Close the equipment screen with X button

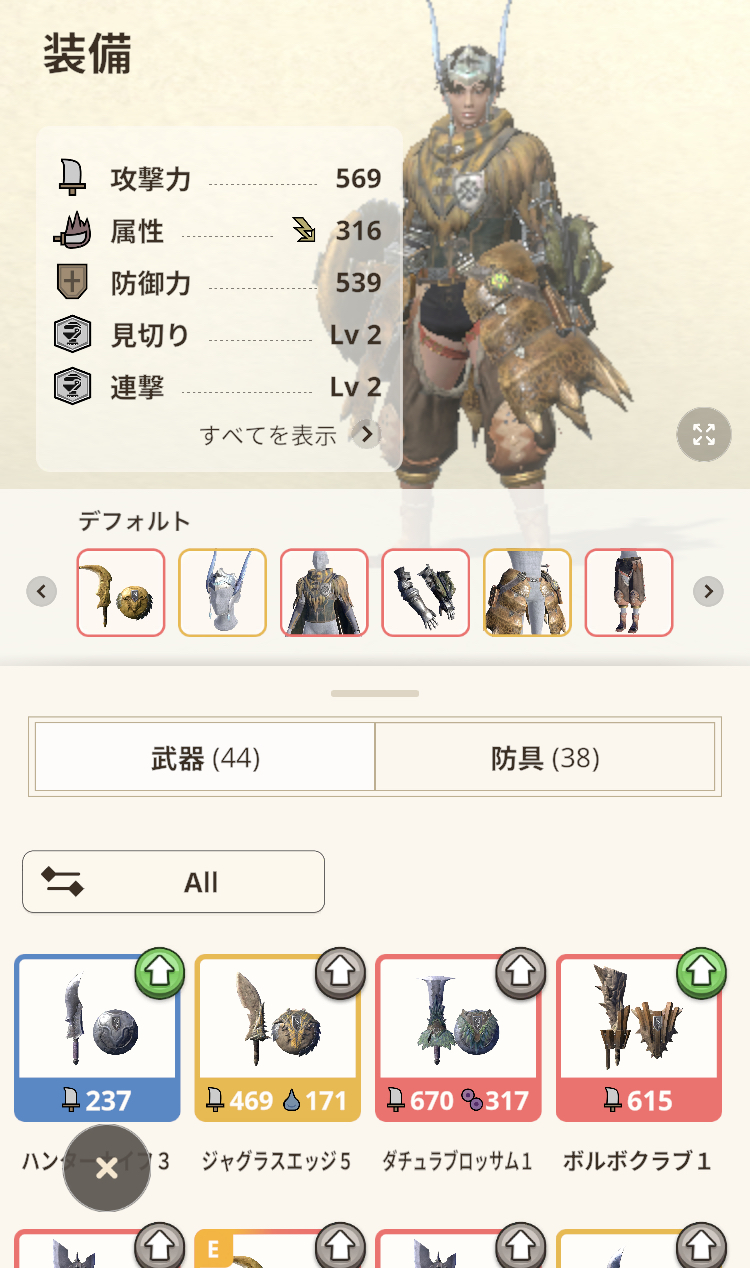click(x=107, y=1168)
